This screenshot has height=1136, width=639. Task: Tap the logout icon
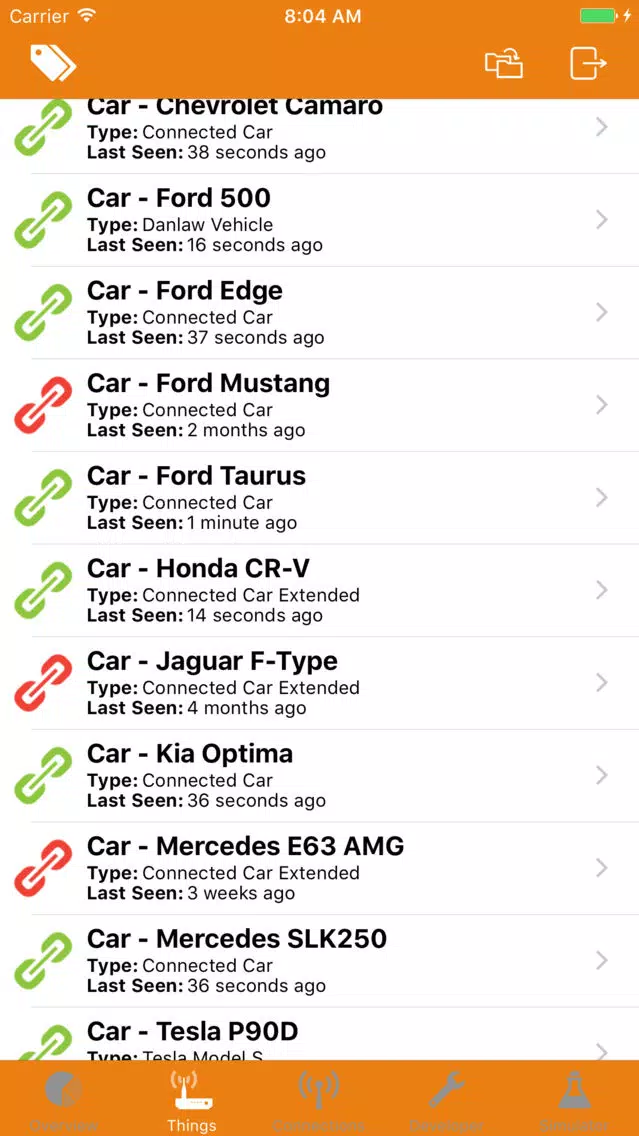[588, 63]
